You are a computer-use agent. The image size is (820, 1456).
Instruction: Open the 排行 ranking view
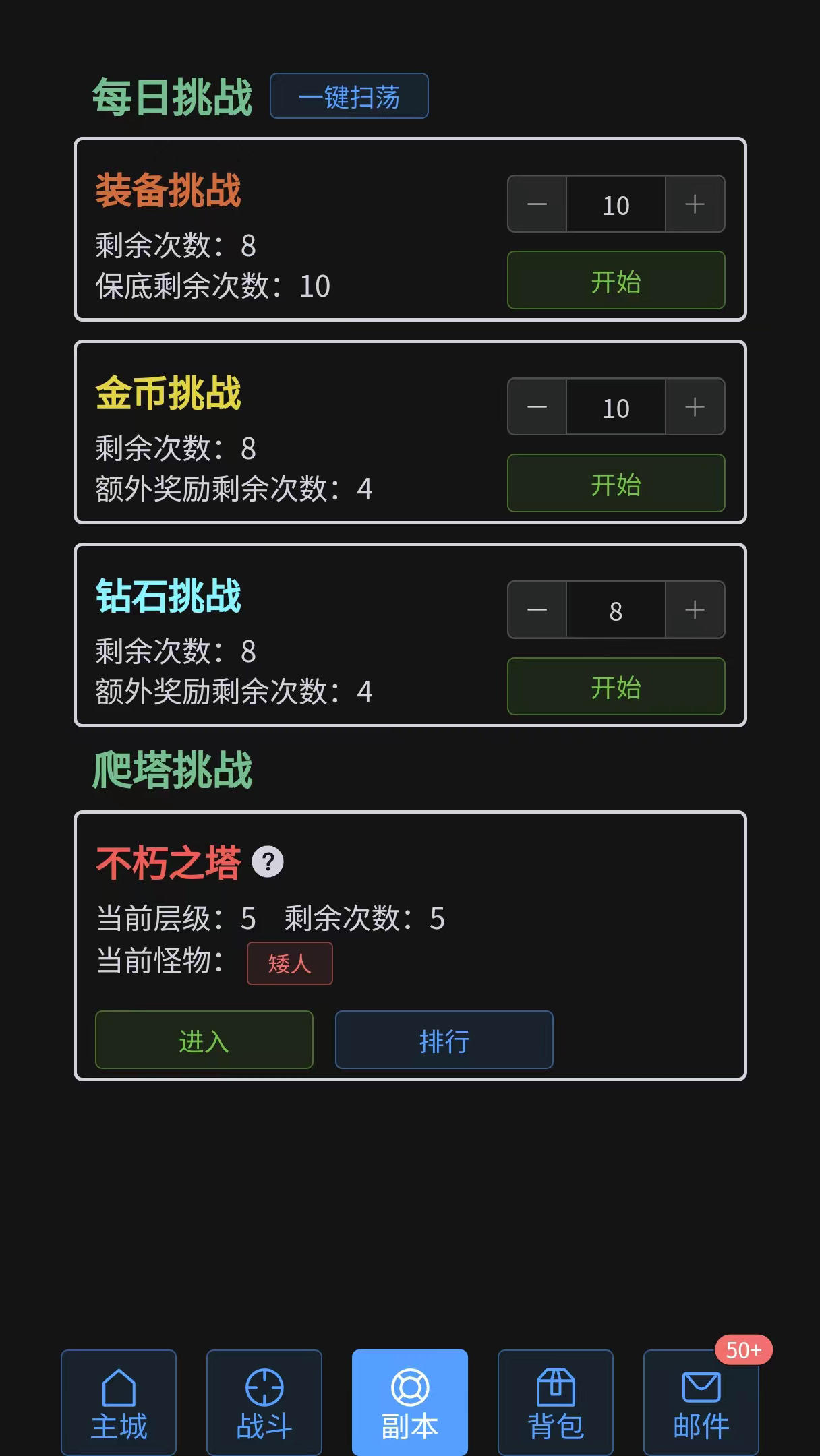443,1041
